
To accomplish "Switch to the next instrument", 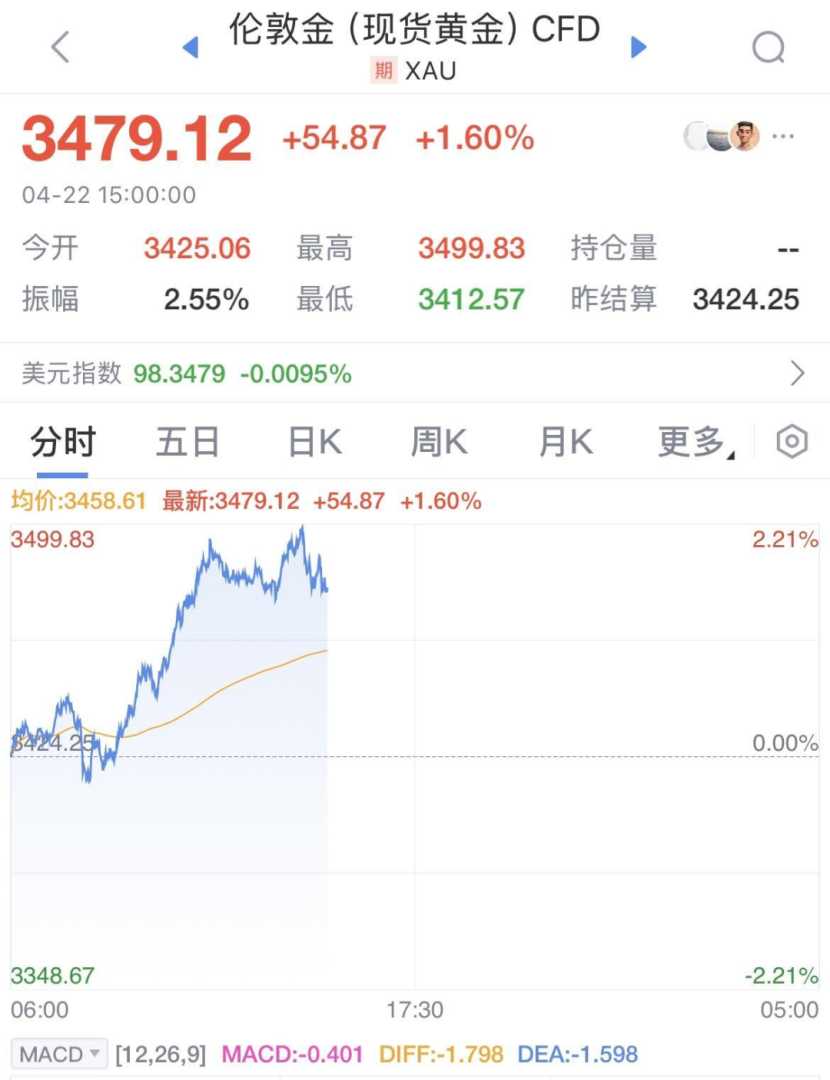I will [x=639, y=47].
